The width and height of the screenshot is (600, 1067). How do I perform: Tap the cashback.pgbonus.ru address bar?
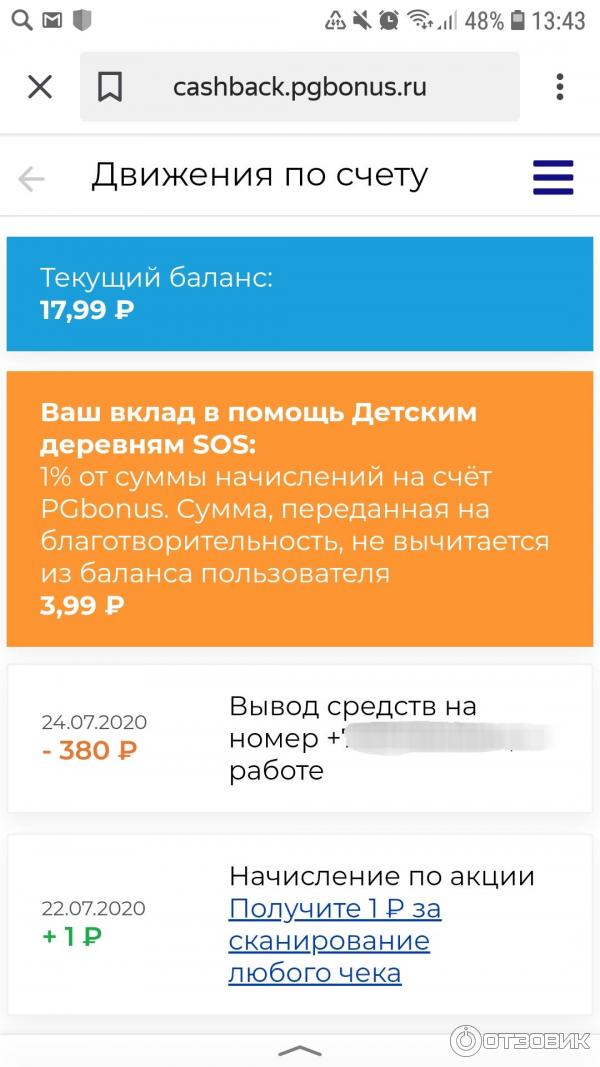(x=300, y=87)
